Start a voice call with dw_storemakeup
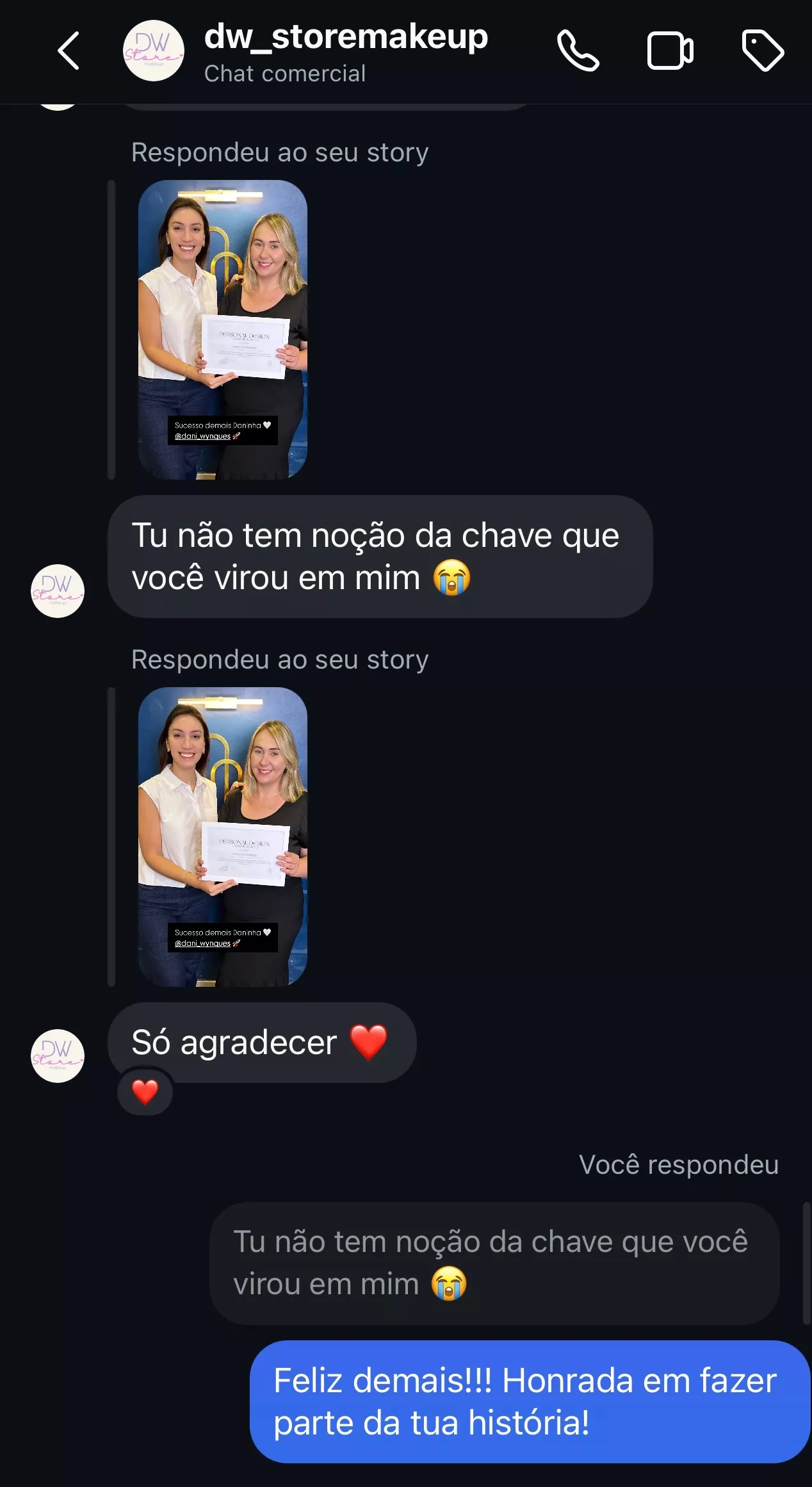812x1487 pixels. pyautogui.click(x=578, y=51)
